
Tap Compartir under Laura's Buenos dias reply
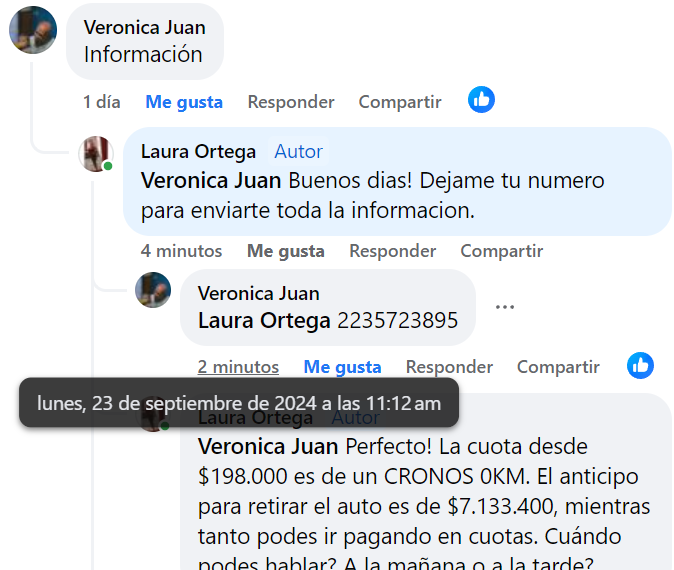point(502,251)
